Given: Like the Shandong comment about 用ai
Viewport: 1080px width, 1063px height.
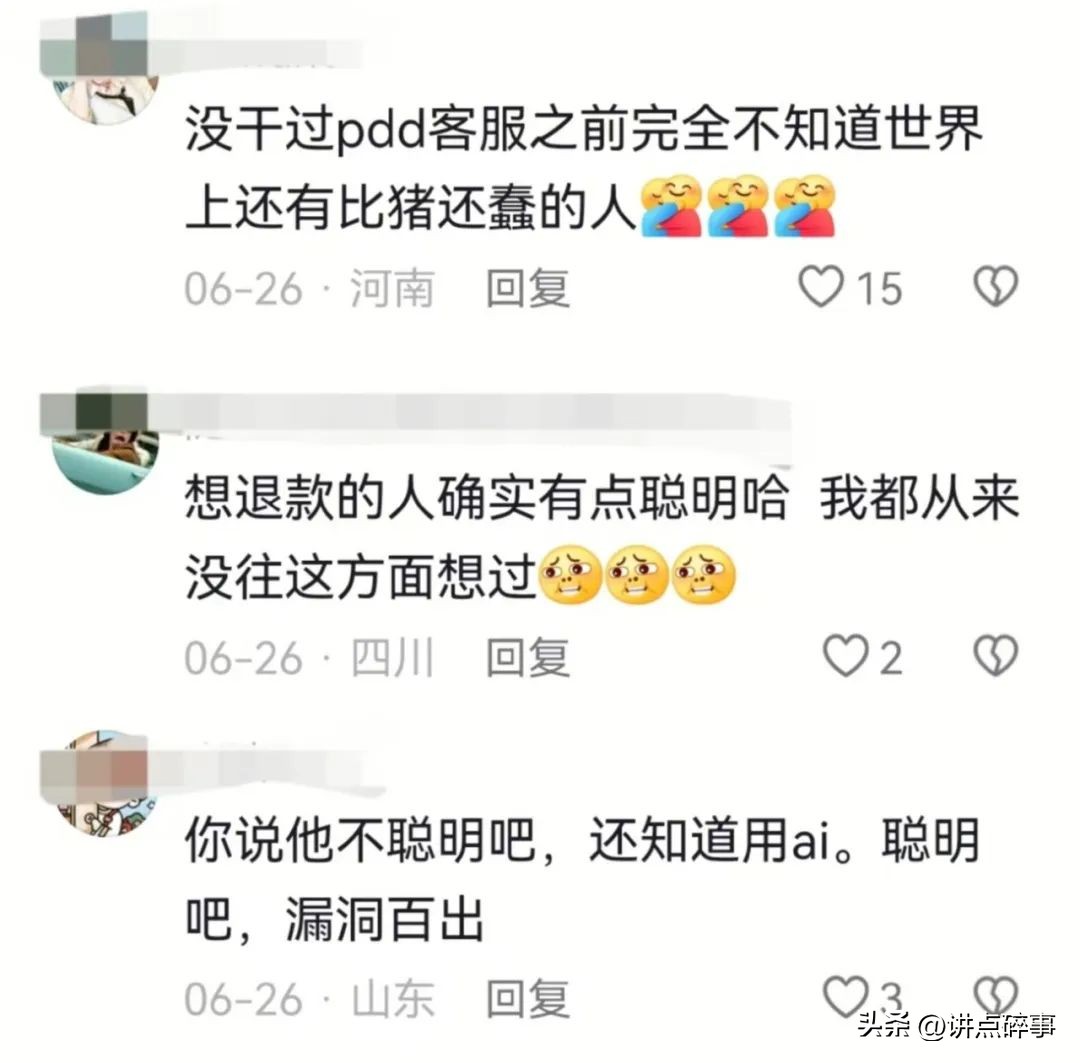Looking at the screenshot, I should tap(846, 996).
